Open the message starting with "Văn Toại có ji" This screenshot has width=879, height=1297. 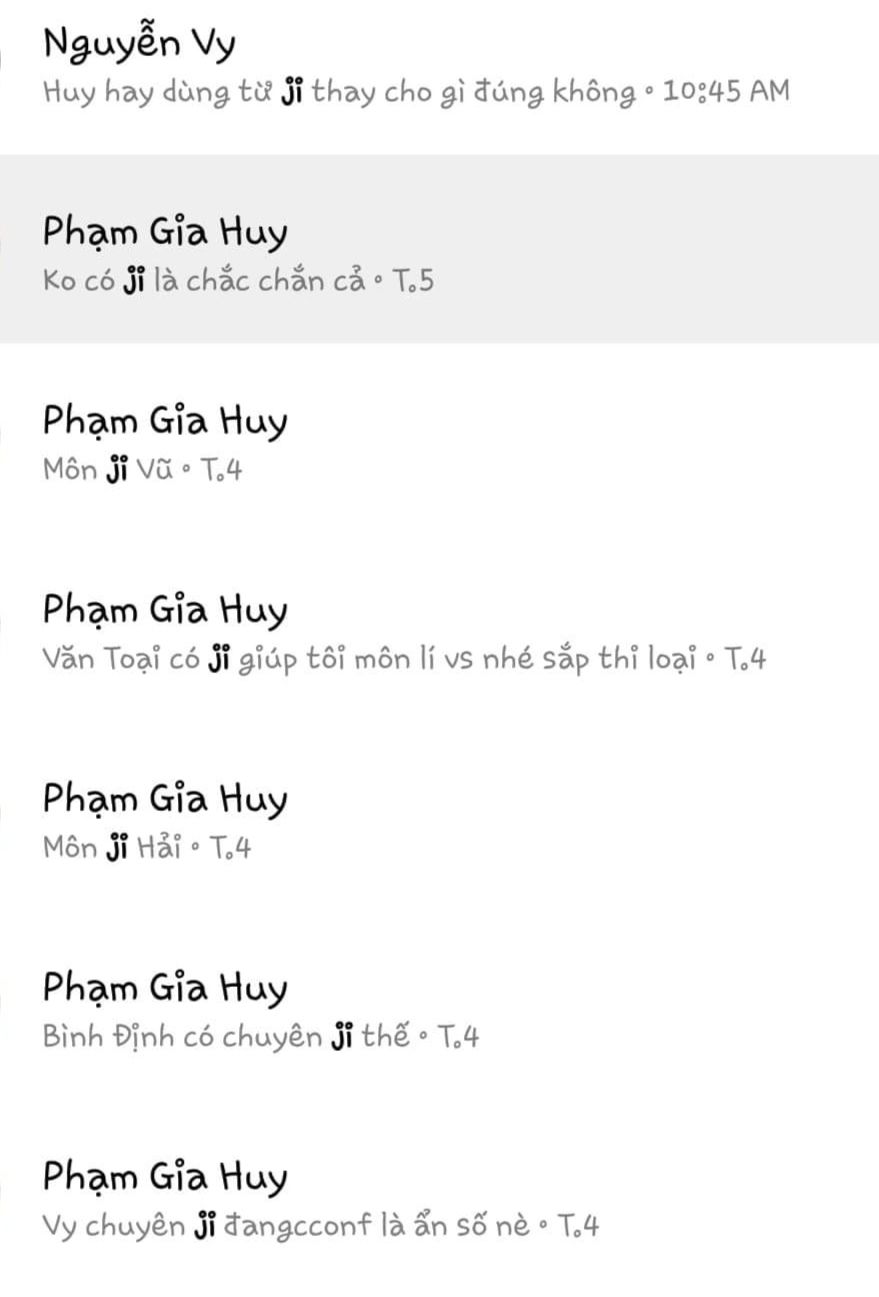point(404,634)
